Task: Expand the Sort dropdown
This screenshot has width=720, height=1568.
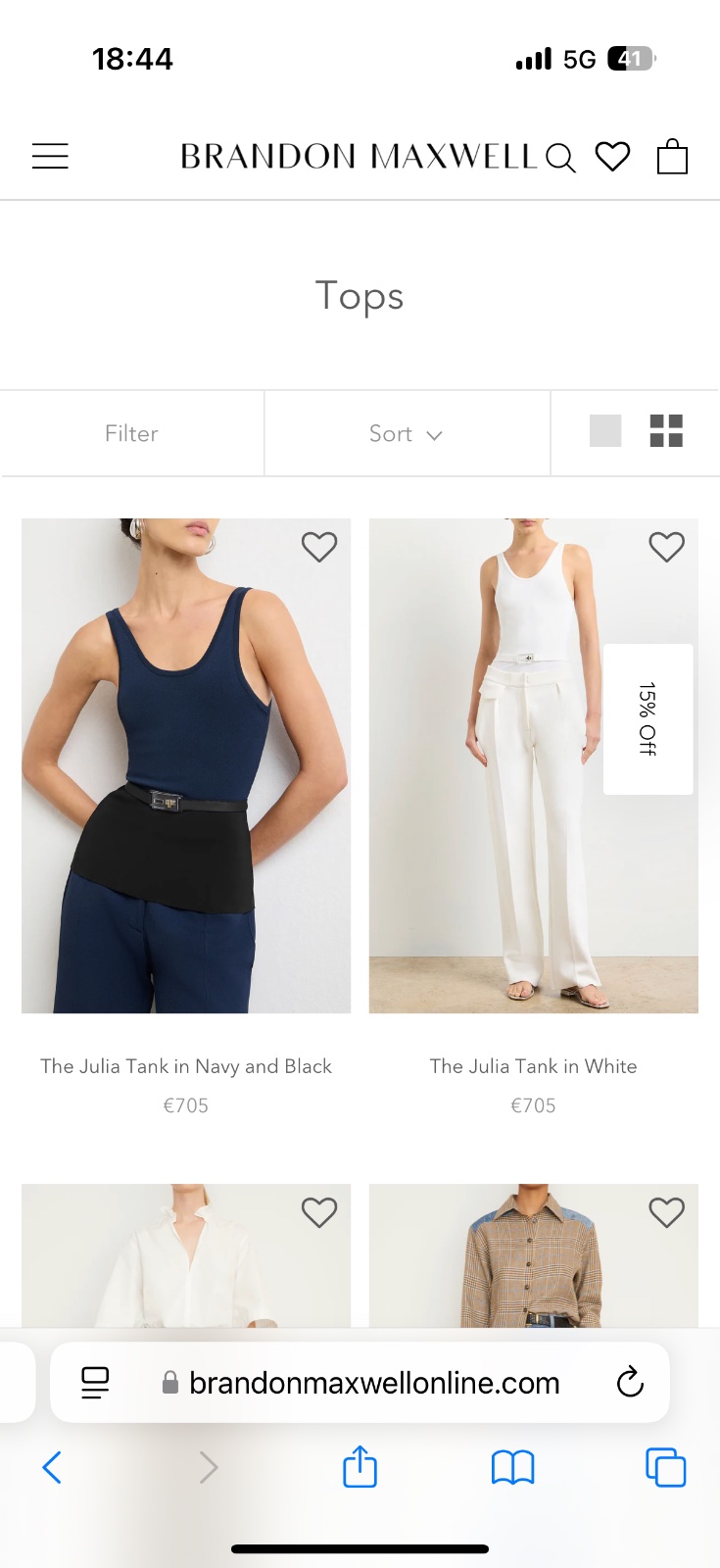Action: click(406, 433)
